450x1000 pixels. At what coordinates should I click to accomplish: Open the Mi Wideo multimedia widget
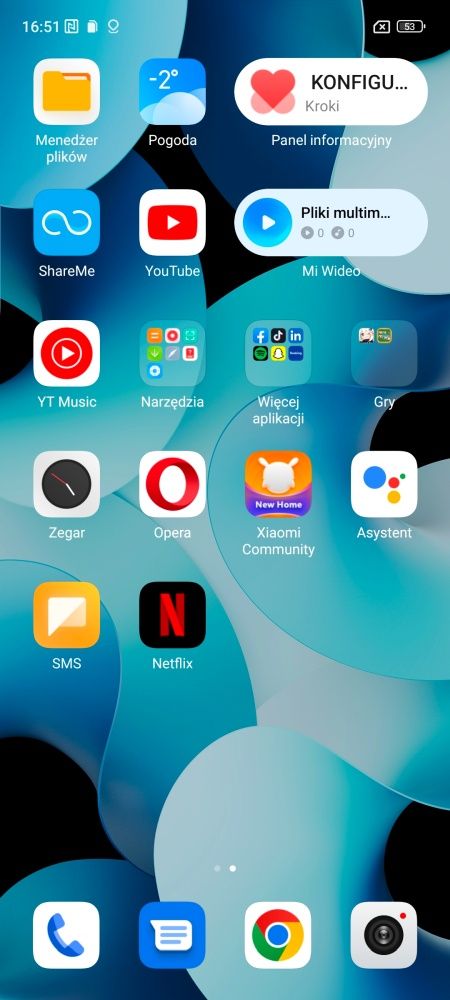331,222
